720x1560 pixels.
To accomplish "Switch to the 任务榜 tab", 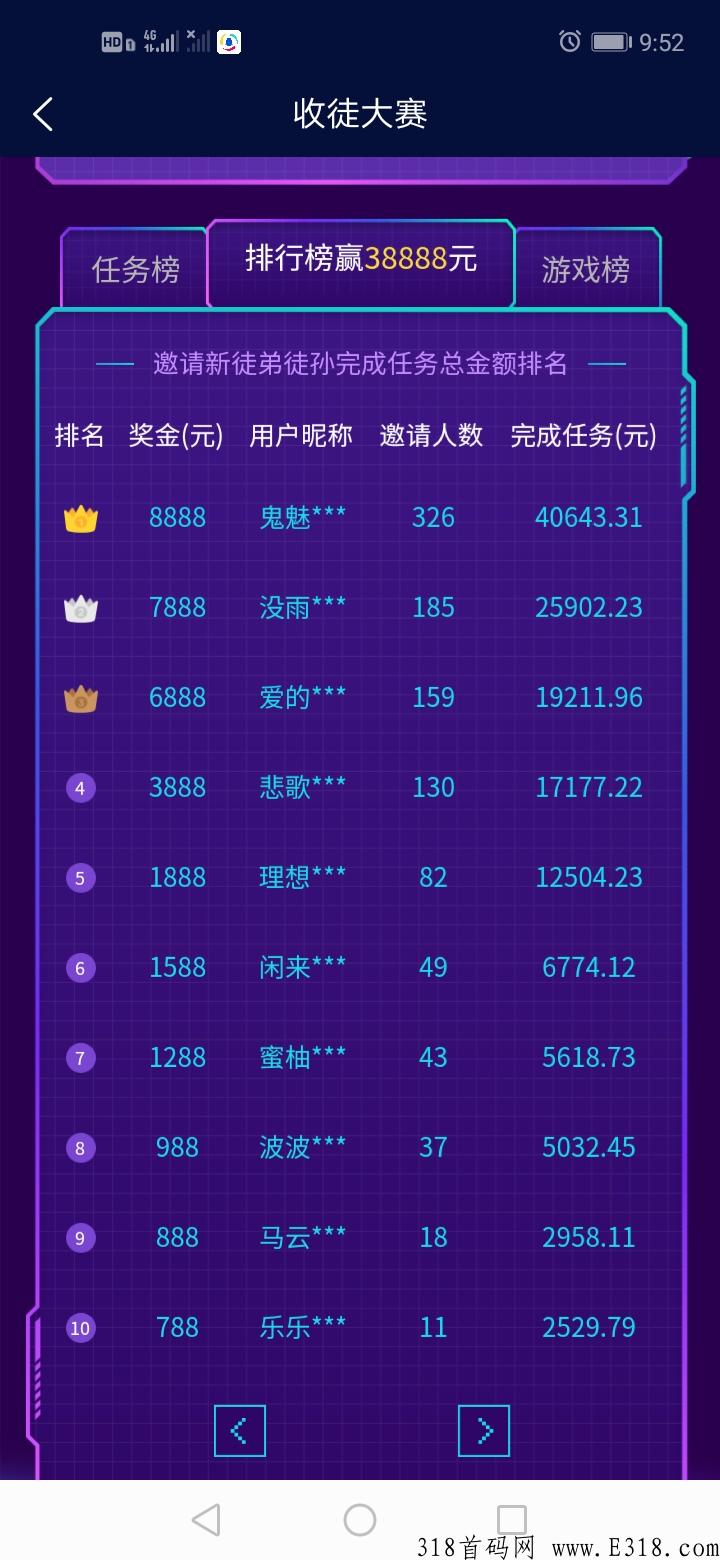I will 136,269.
